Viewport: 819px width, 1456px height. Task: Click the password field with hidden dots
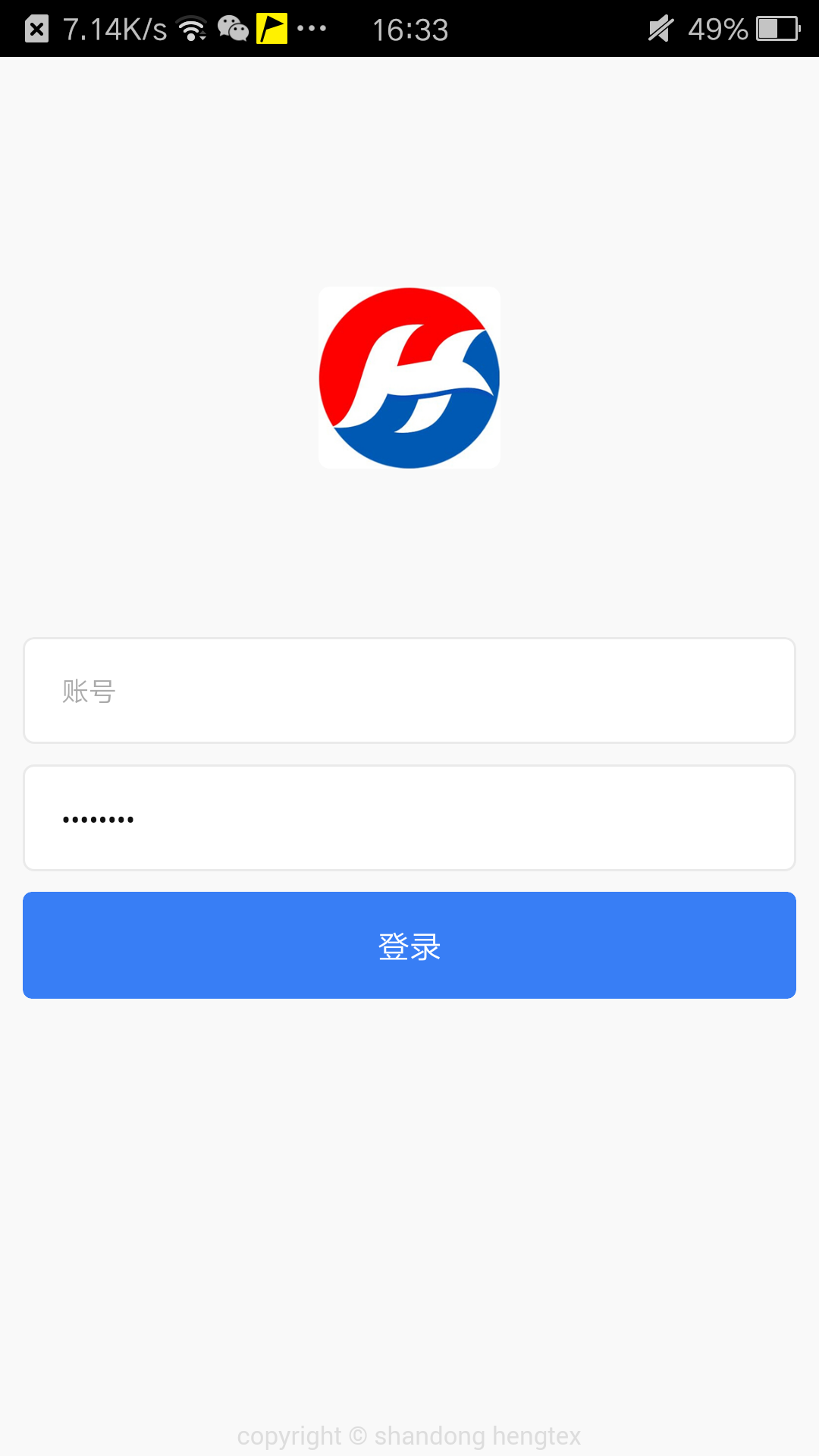coord(409,817)
